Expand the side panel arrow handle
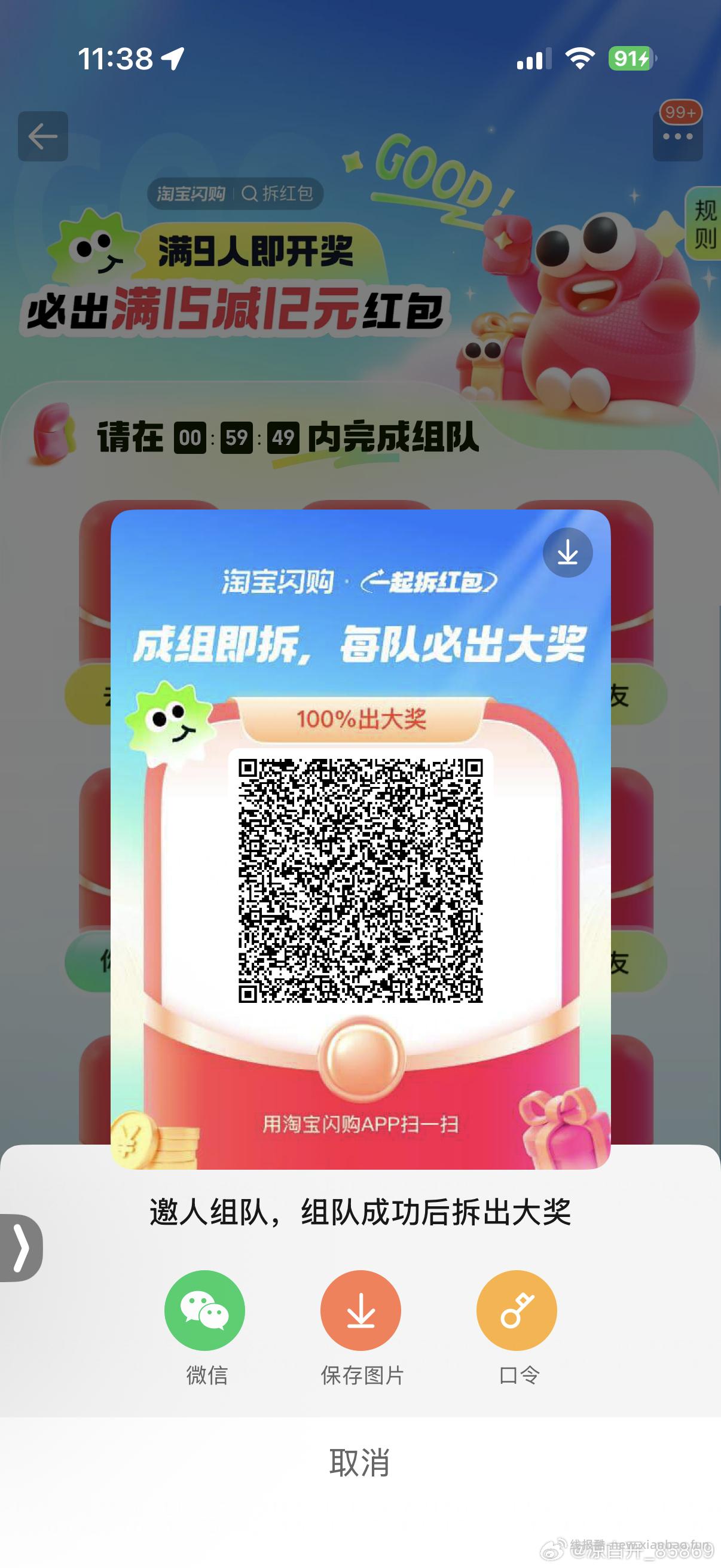The height and width of the screenshot is (1568, 721). click(21, 1248)
